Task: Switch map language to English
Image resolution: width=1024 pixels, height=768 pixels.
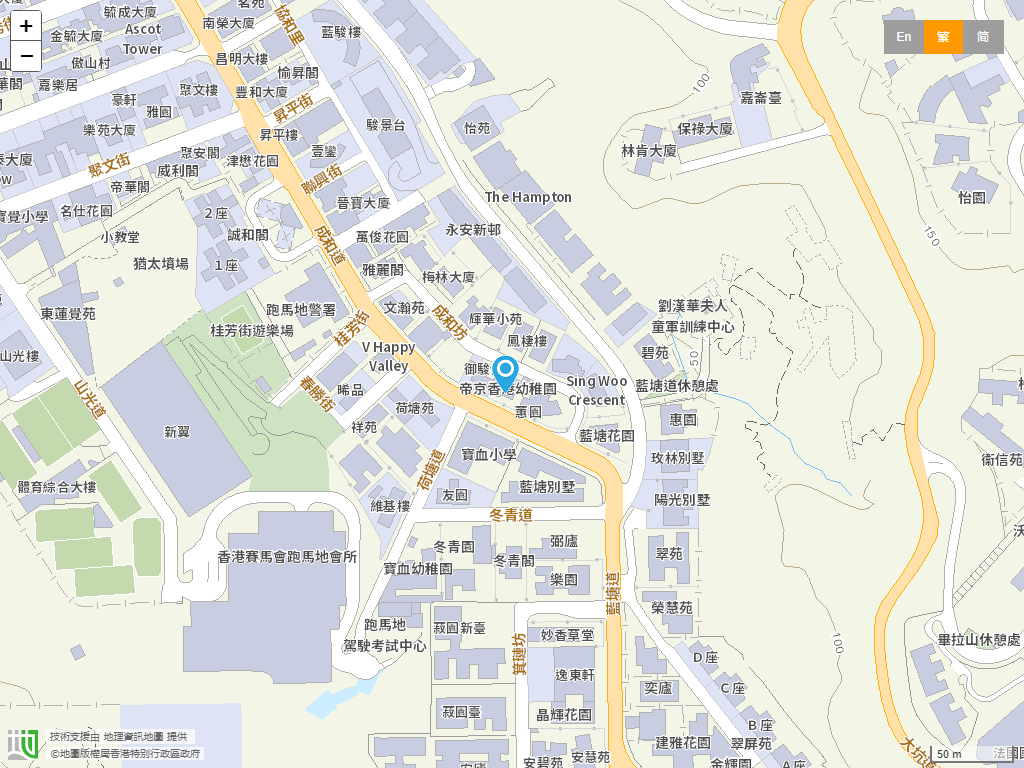Action: pos(903,37)
